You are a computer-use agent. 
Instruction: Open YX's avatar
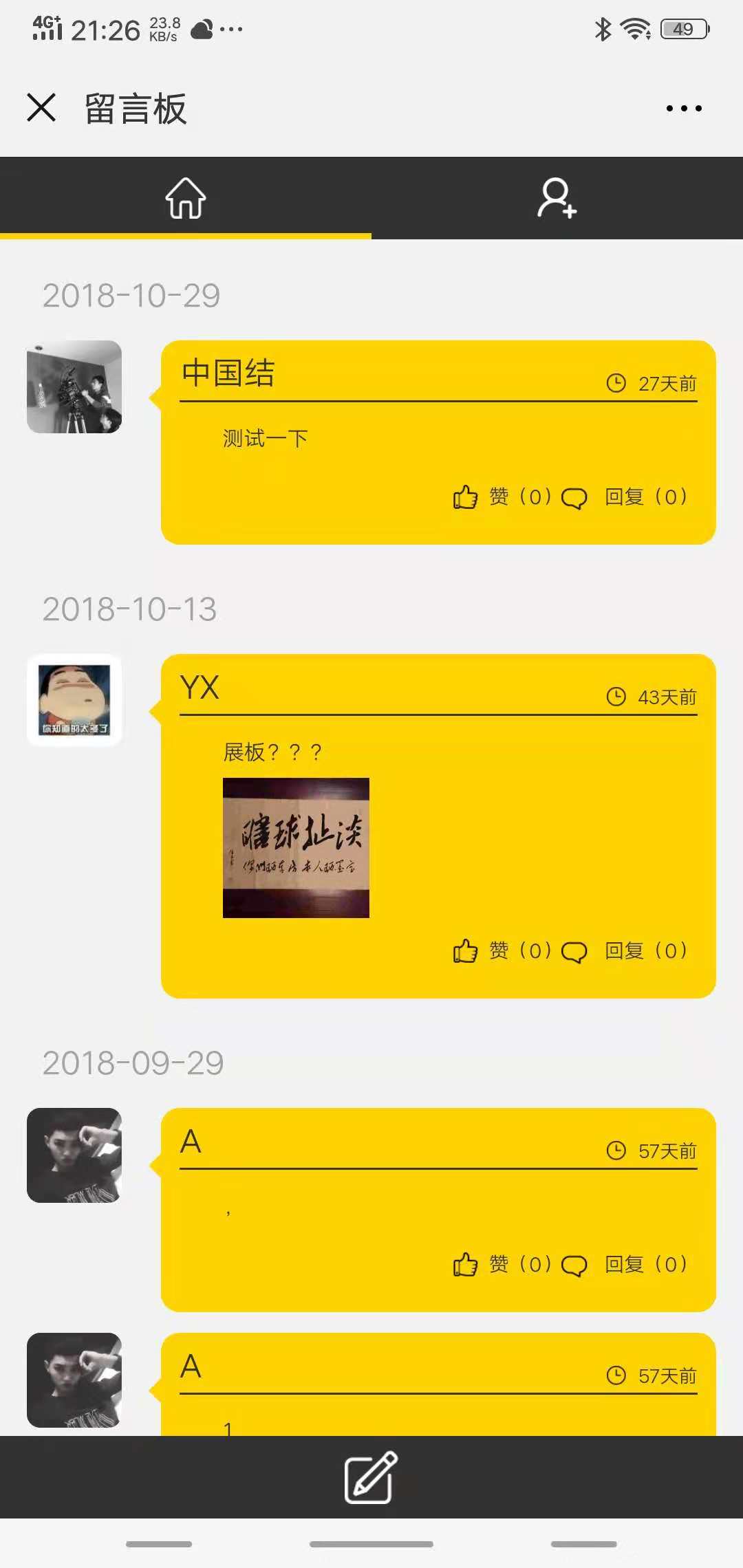(x=74, y=700)
